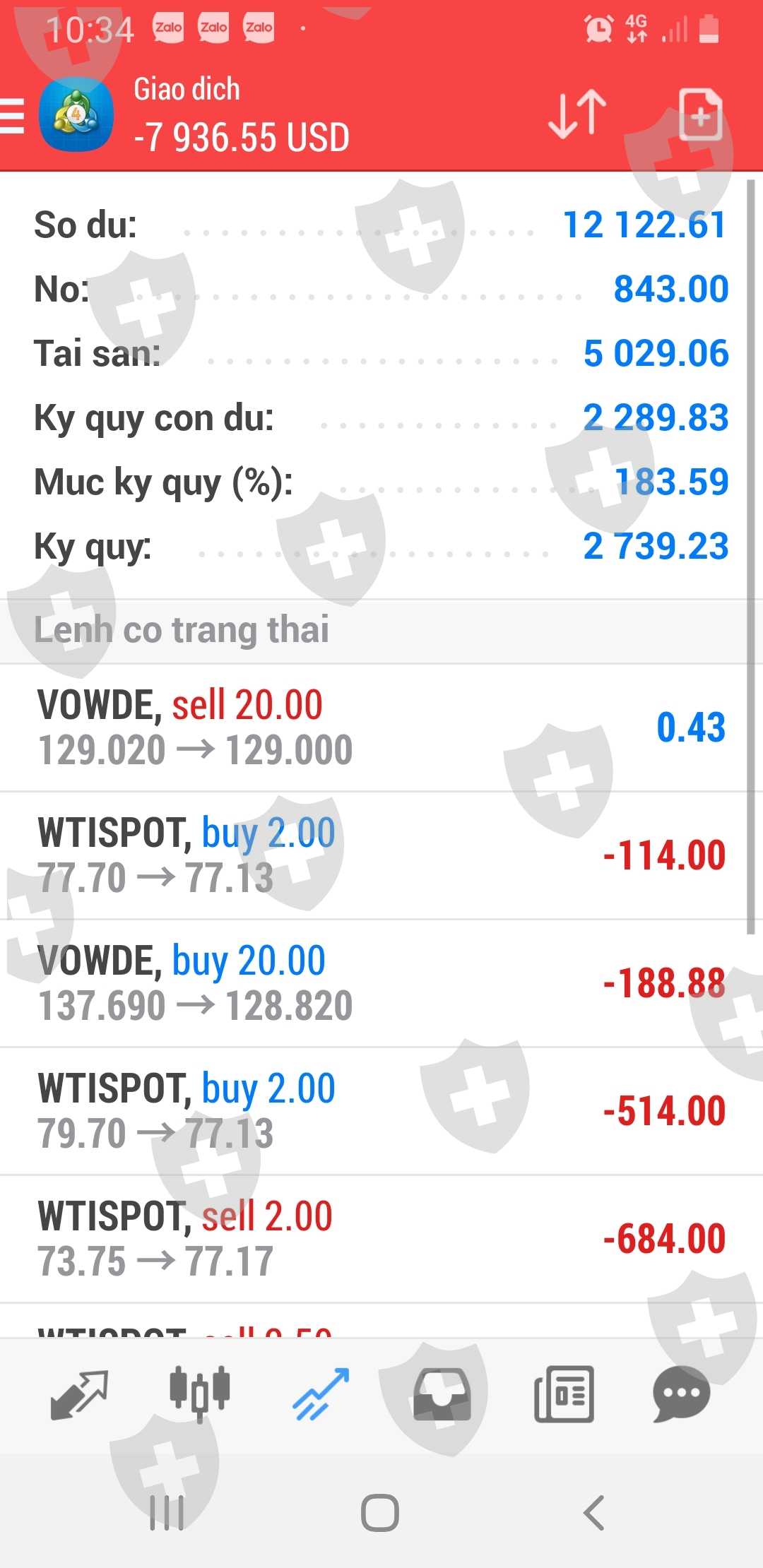Tap the sort arrows icon
The width and height of the screenshot is (763, 1568).
coord(577,114)
